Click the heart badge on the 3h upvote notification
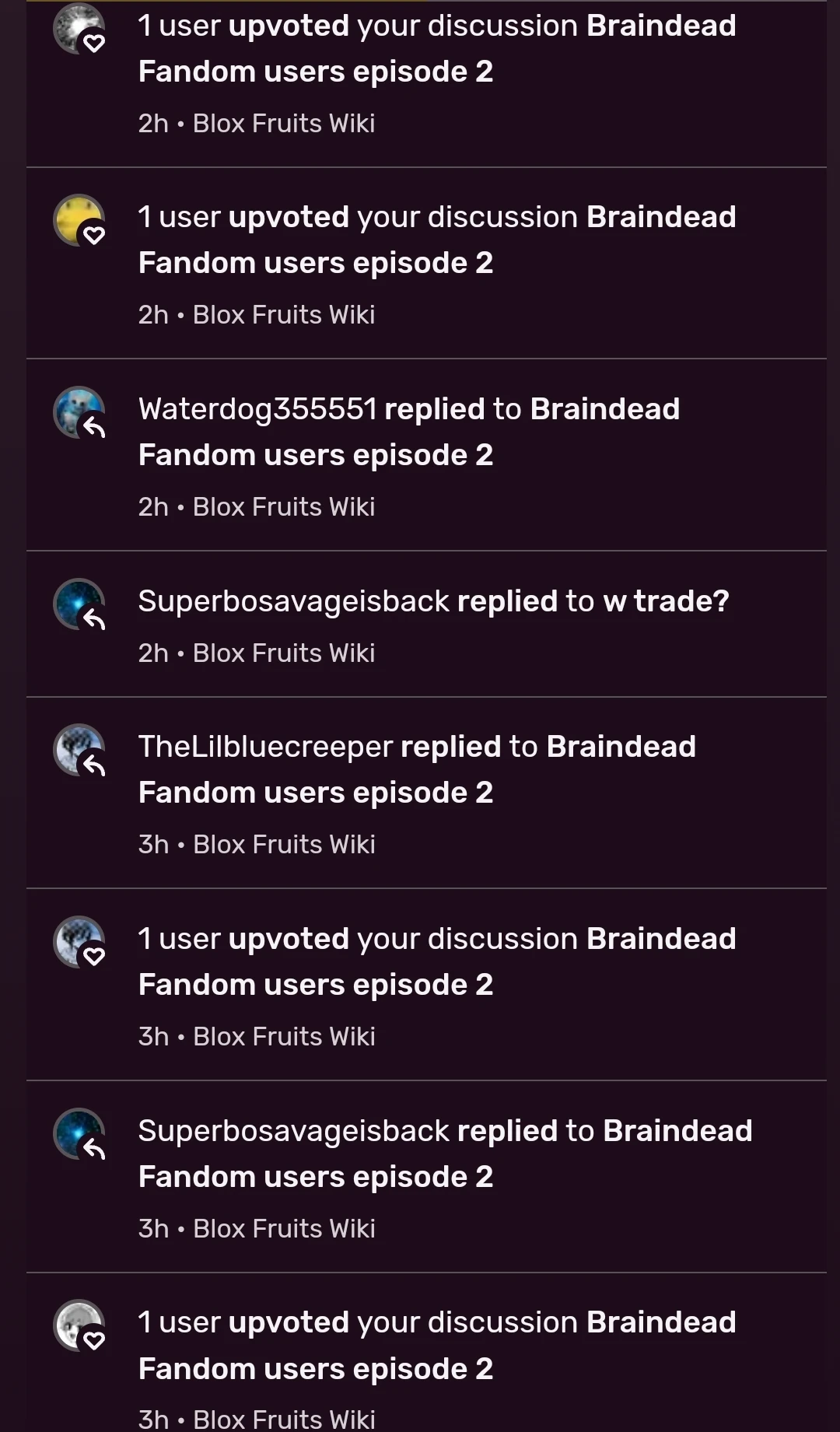The width and height of the screenshot is (840, 1432). (93, 958)
